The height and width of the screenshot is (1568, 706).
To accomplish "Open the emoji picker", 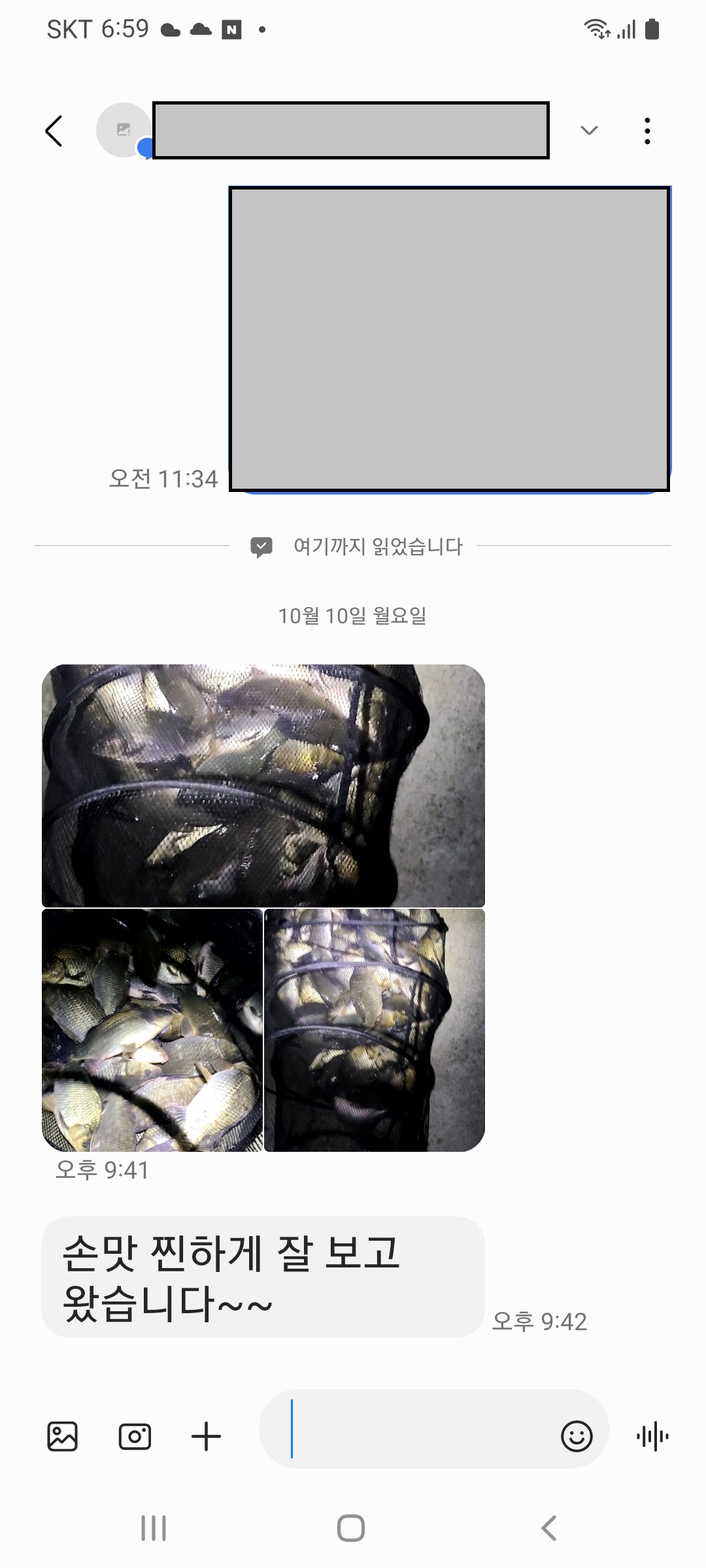I will click(577, 1437).
